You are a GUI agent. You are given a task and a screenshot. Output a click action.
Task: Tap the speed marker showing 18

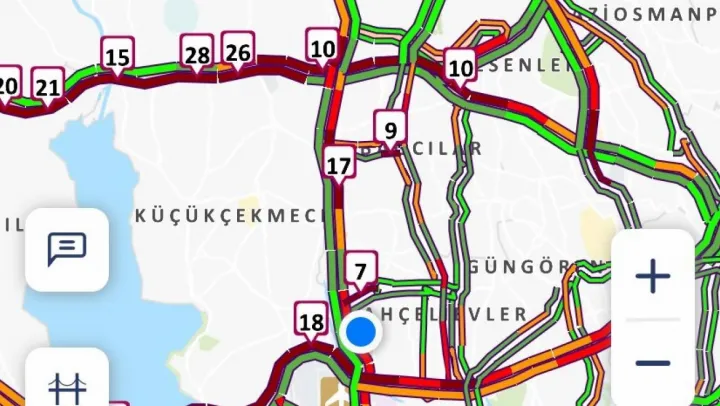[x=312, y=322]
